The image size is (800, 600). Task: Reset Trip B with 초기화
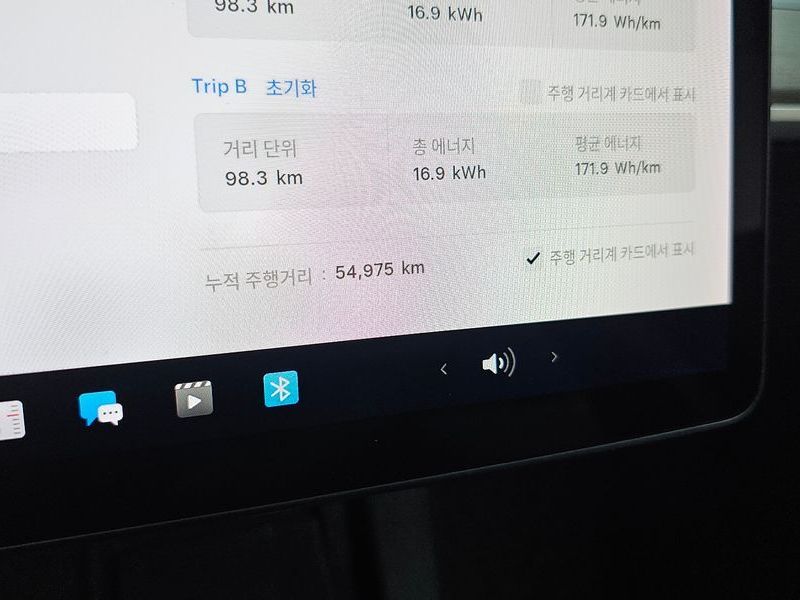point(291,88)
